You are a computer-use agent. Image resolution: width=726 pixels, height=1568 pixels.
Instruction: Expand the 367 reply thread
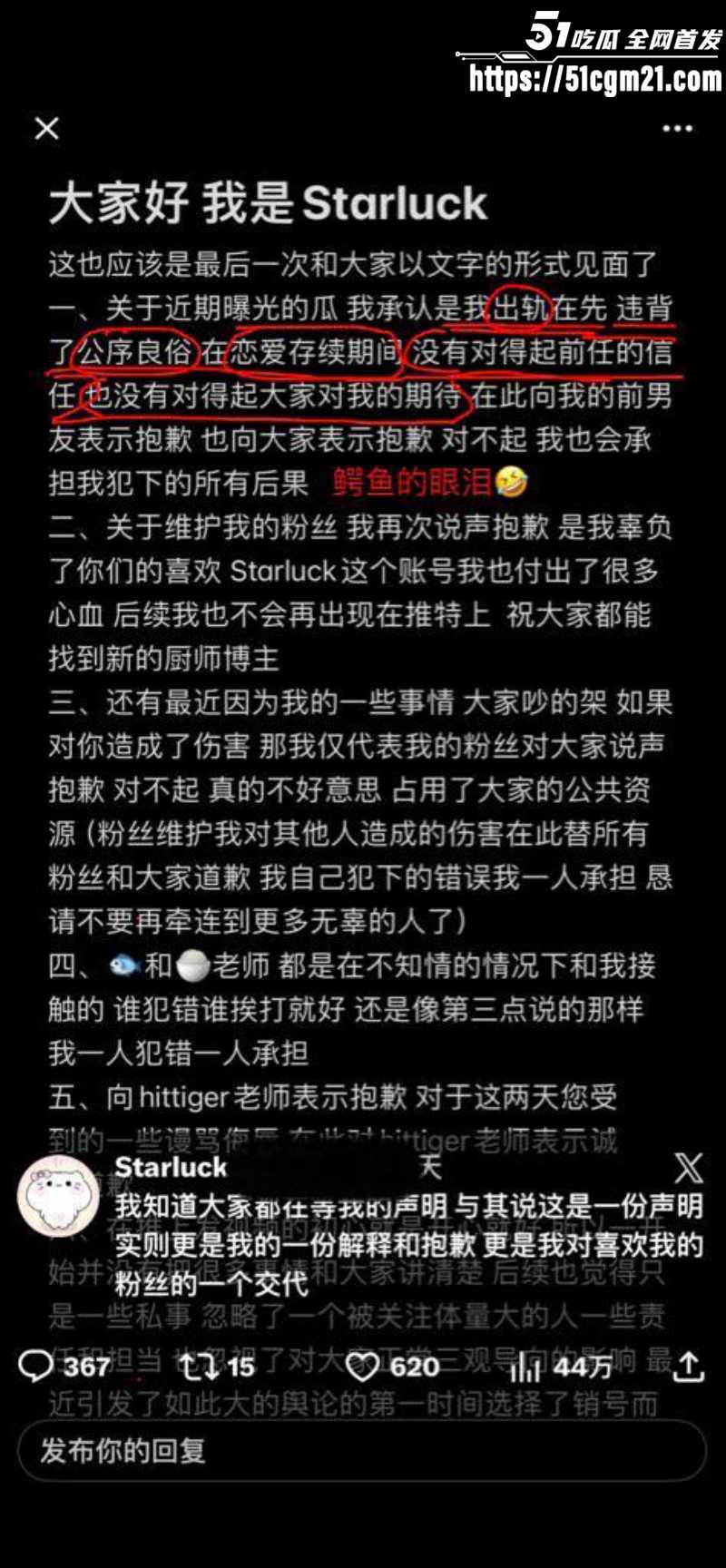click(x=86, y=1366)
